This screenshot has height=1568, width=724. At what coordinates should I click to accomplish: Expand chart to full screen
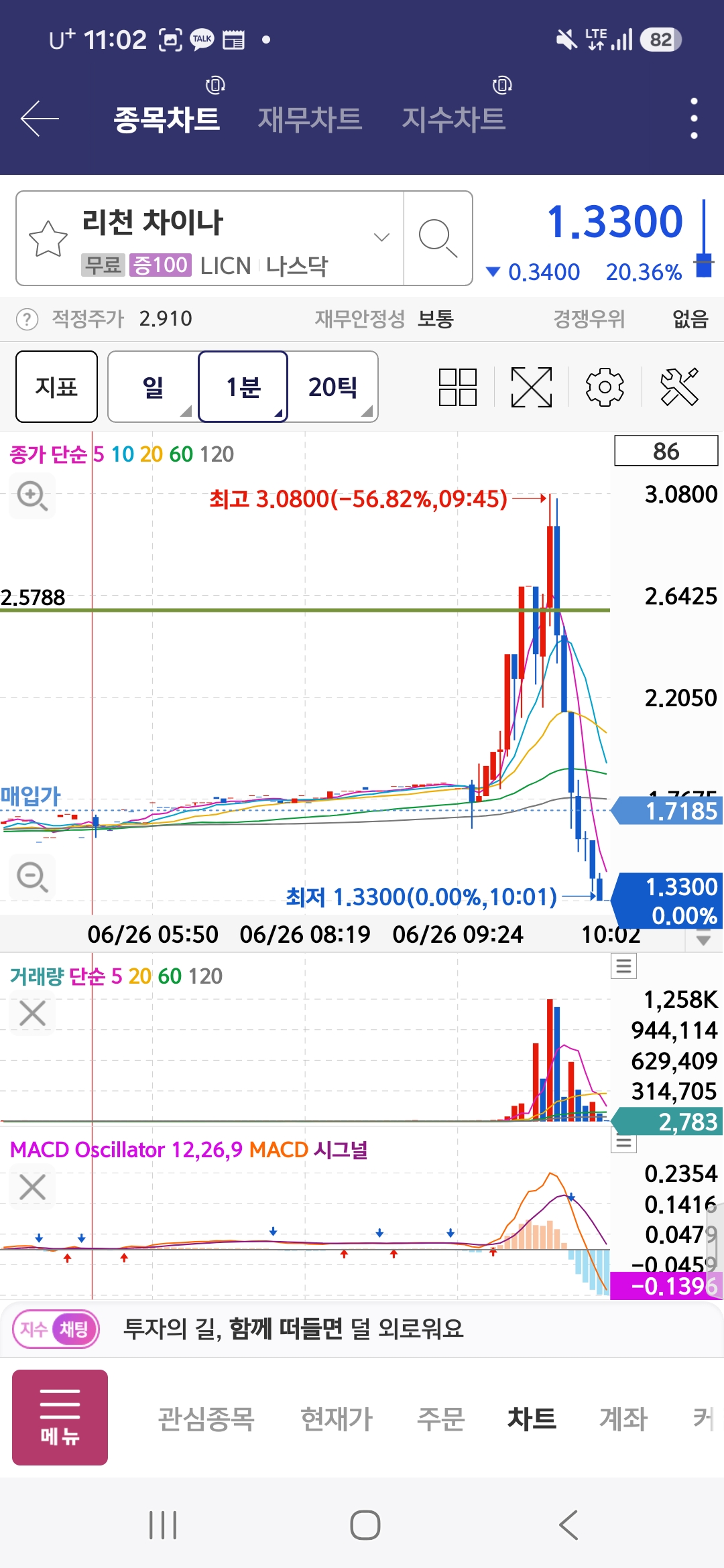[531, 387]
